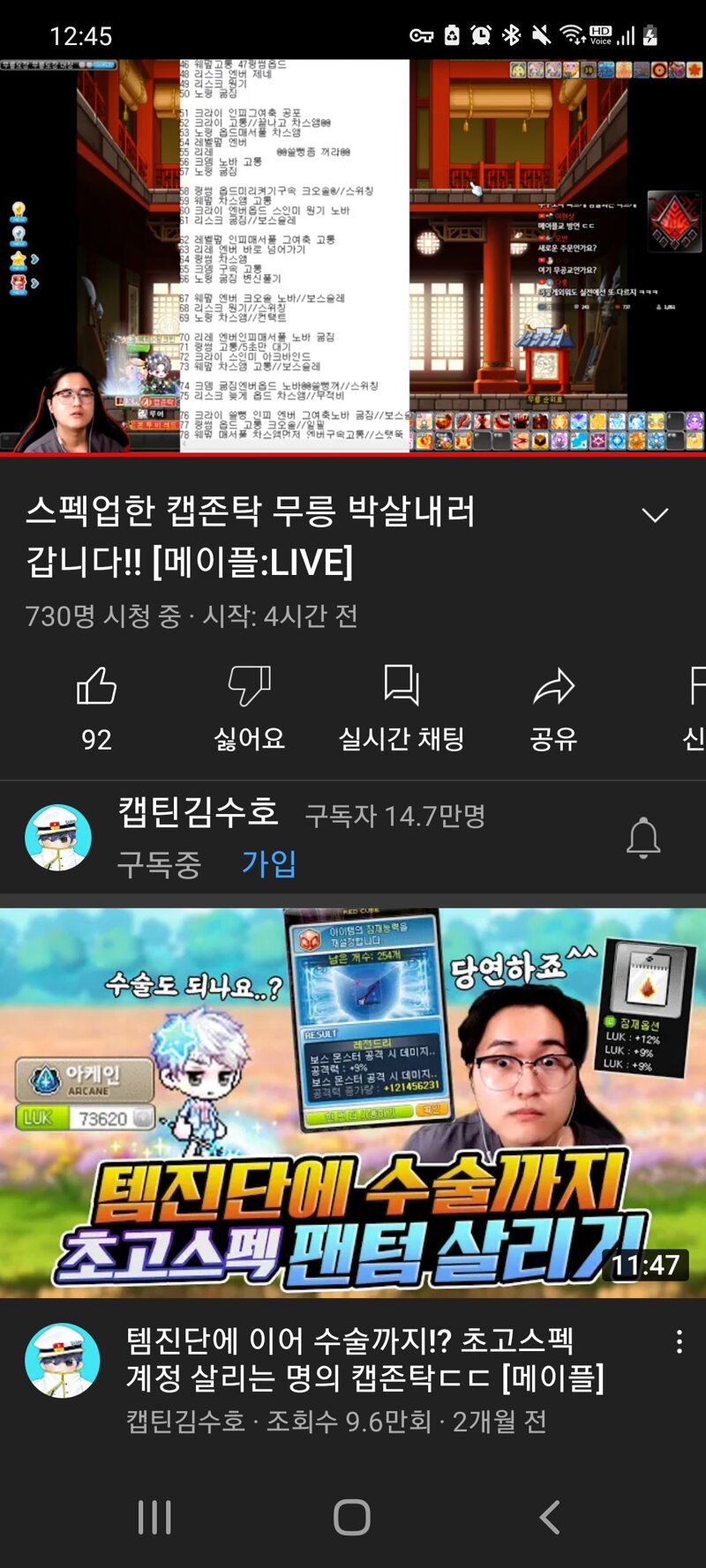This screenshot has width=706, height=1568.
Task: Like the live stream with 92 likes
Action: tap(96, 707)
